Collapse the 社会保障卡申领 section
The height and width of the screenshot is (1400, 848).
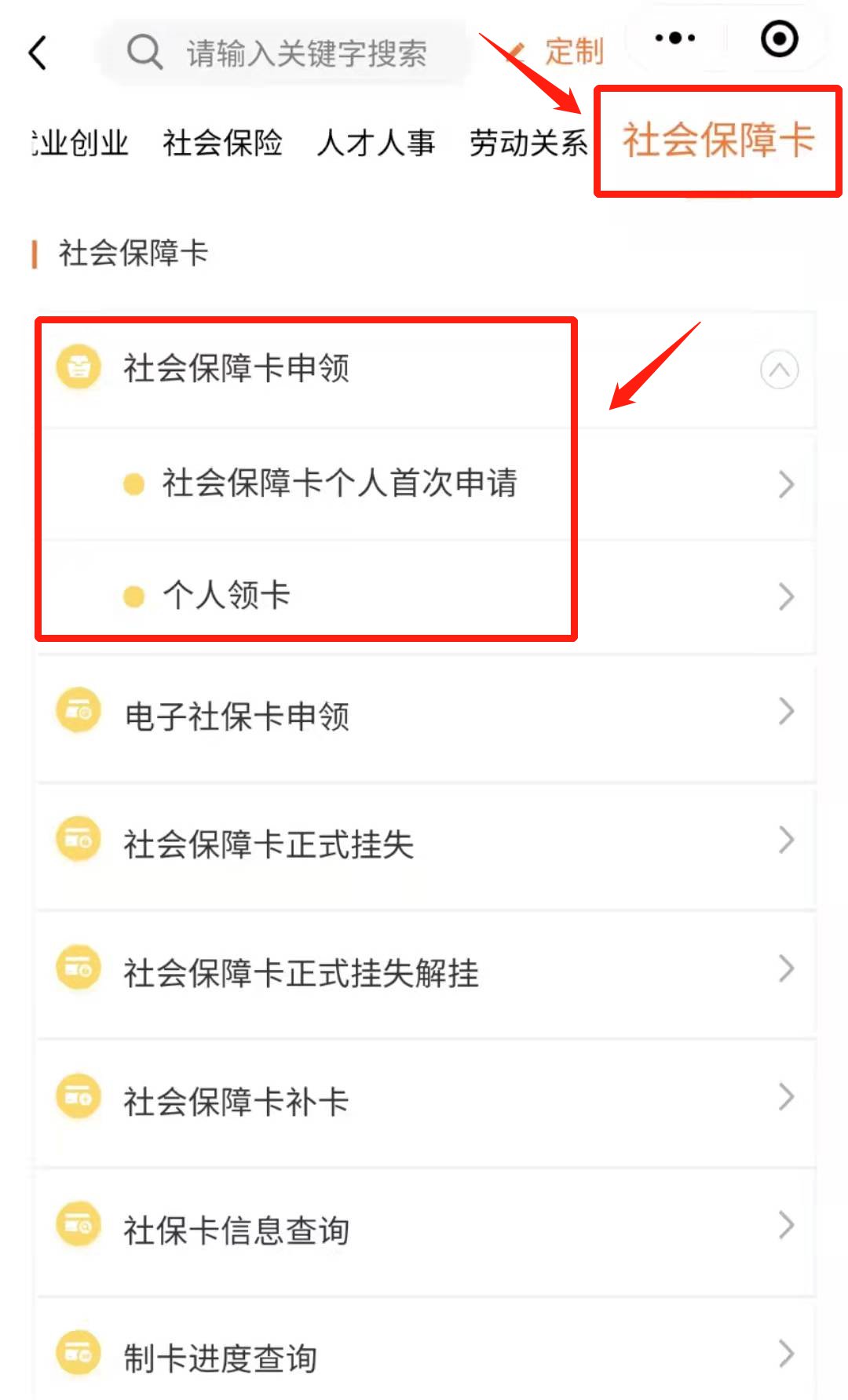tap(779, 370)
